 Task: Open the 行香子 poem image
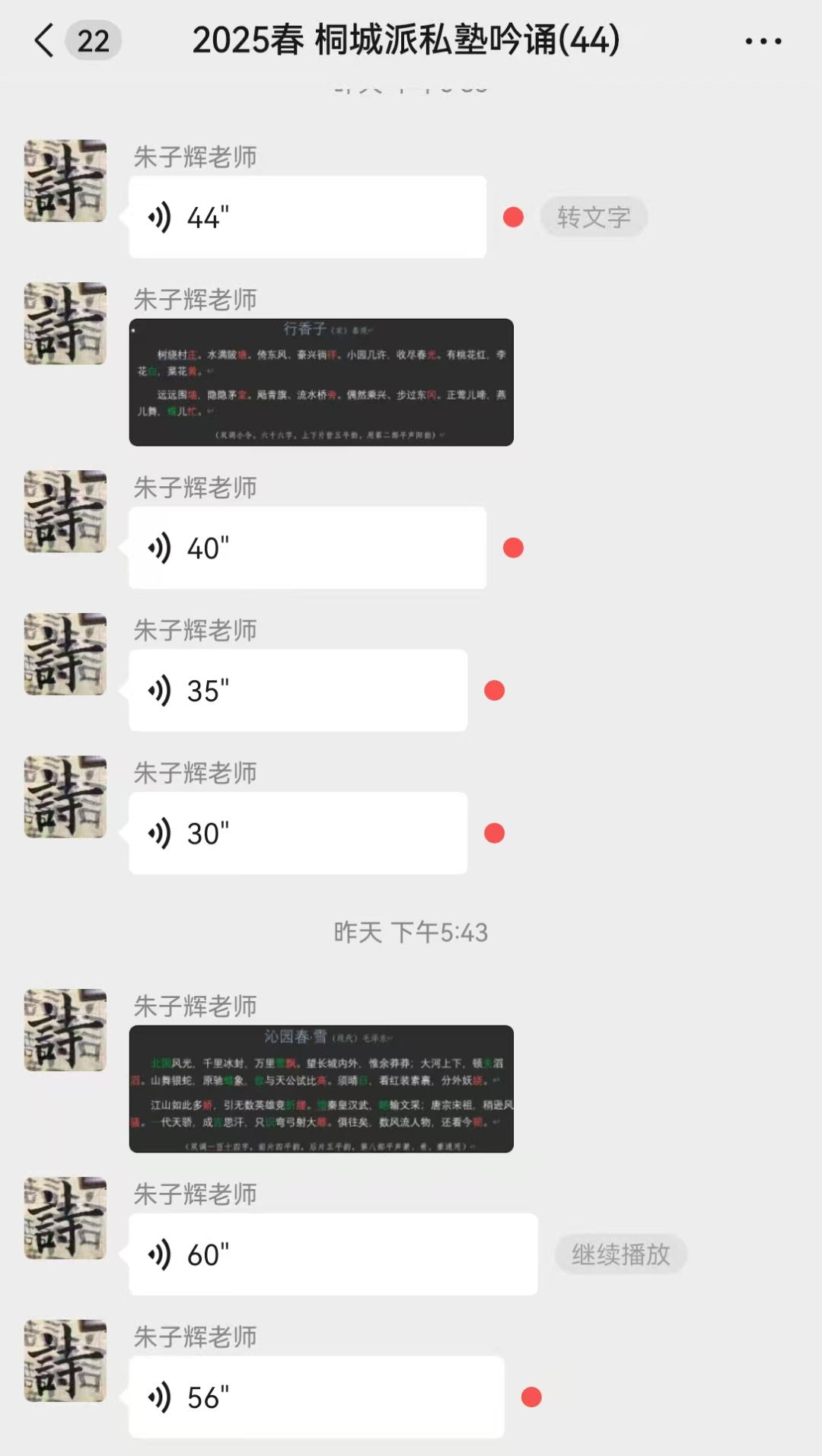coord(321,382)
